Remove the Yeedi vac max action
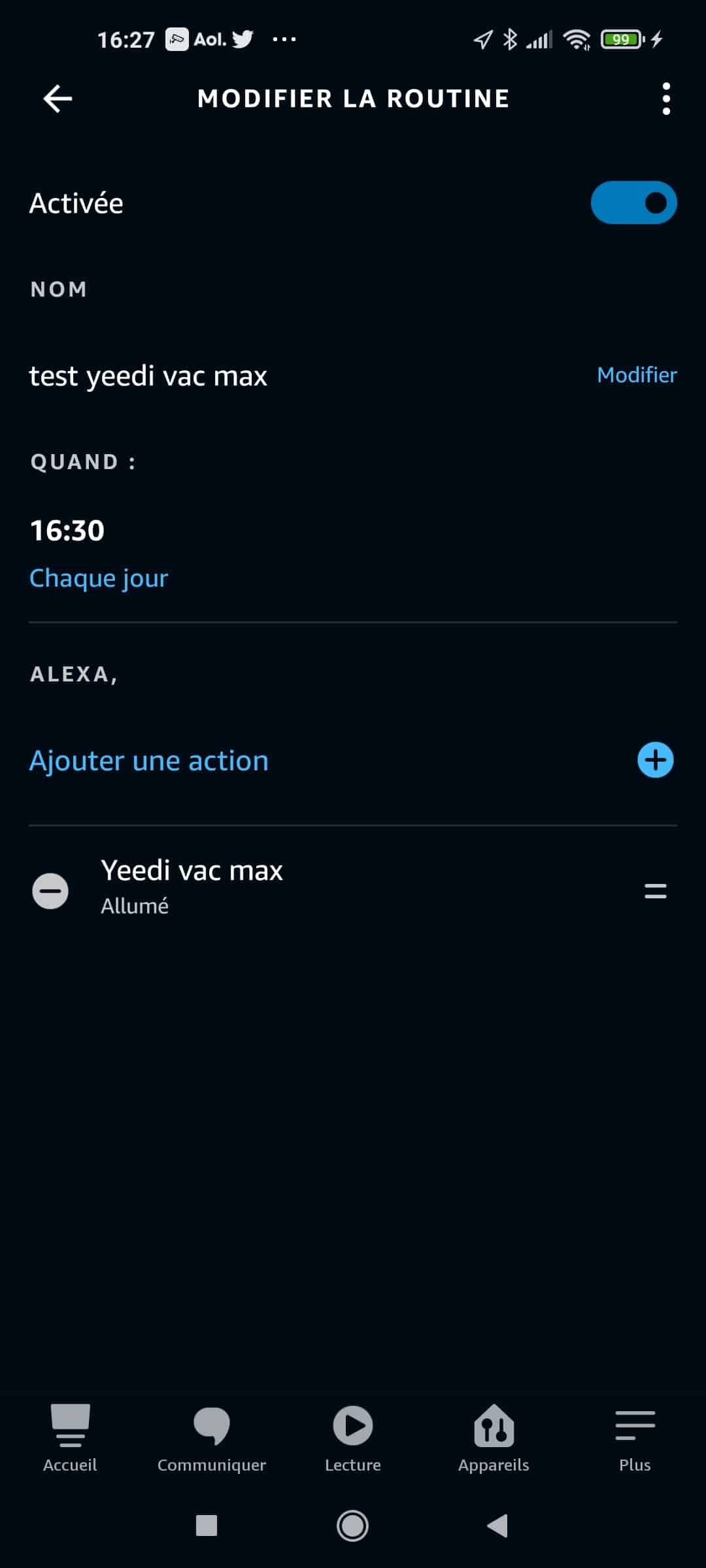 coord(50,891)
